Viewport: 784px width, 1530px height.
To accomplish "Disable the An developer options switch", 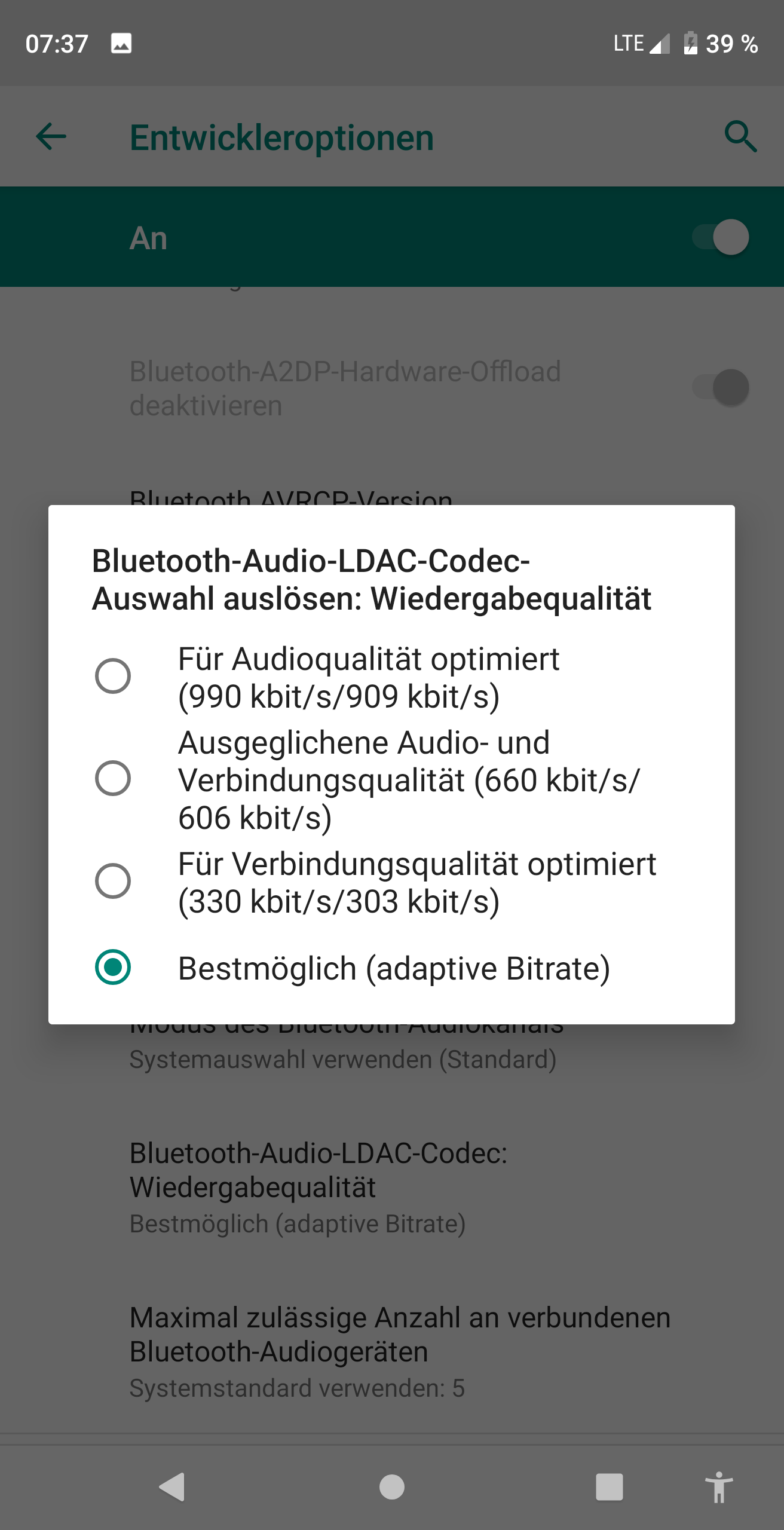I will [x=721, y=237].
